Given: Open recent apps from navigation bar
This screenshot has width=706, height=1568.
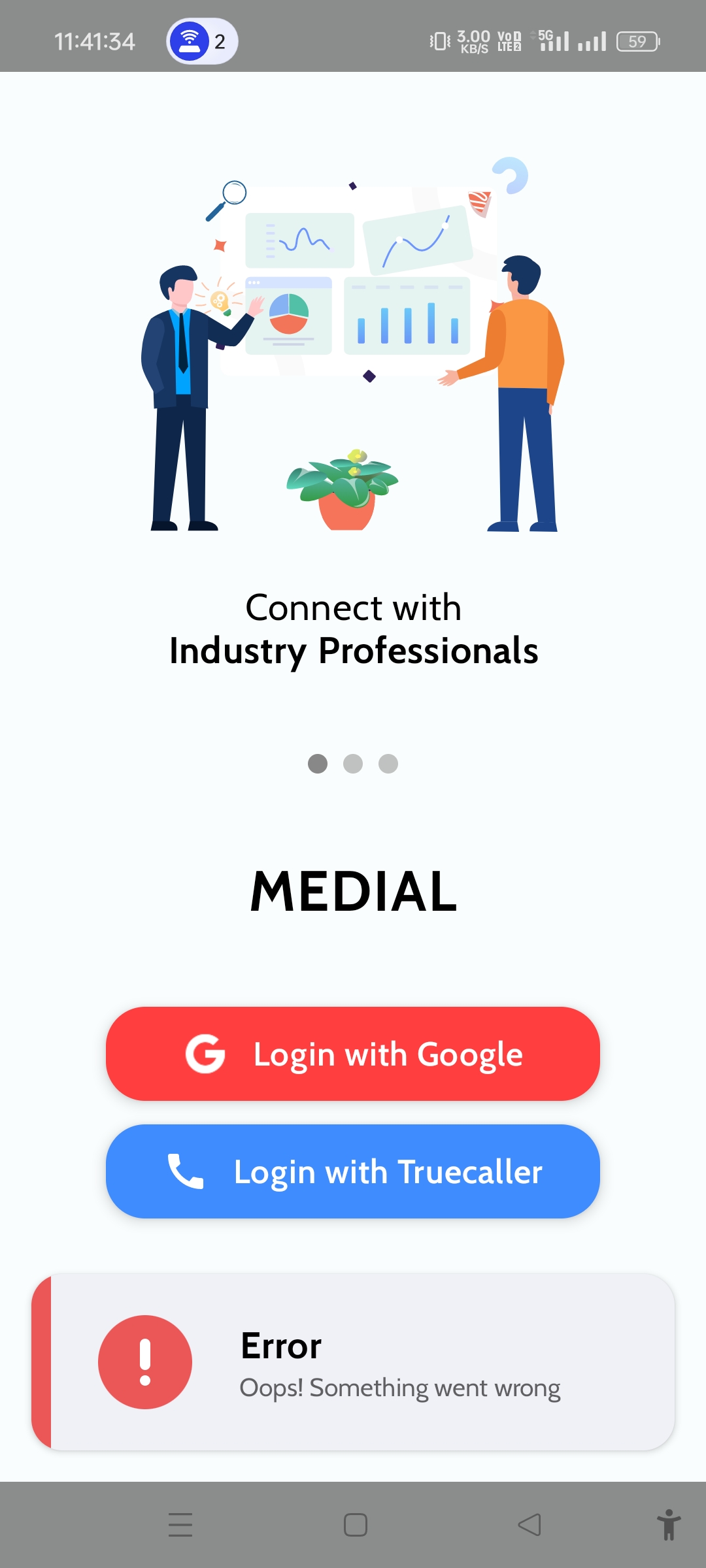Looking at the screenshot, I should click(x=180, y=1525).
